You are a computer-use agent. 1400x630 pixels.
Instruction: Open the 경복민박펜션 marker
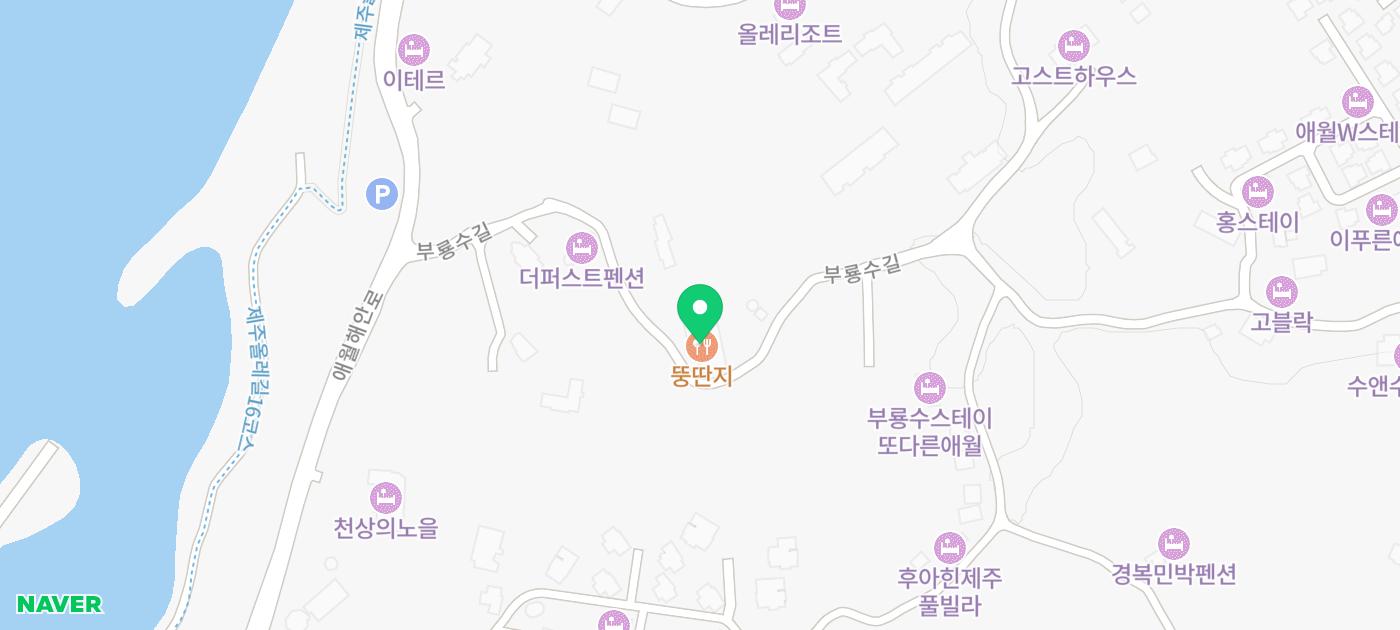tap(1174, 545)
